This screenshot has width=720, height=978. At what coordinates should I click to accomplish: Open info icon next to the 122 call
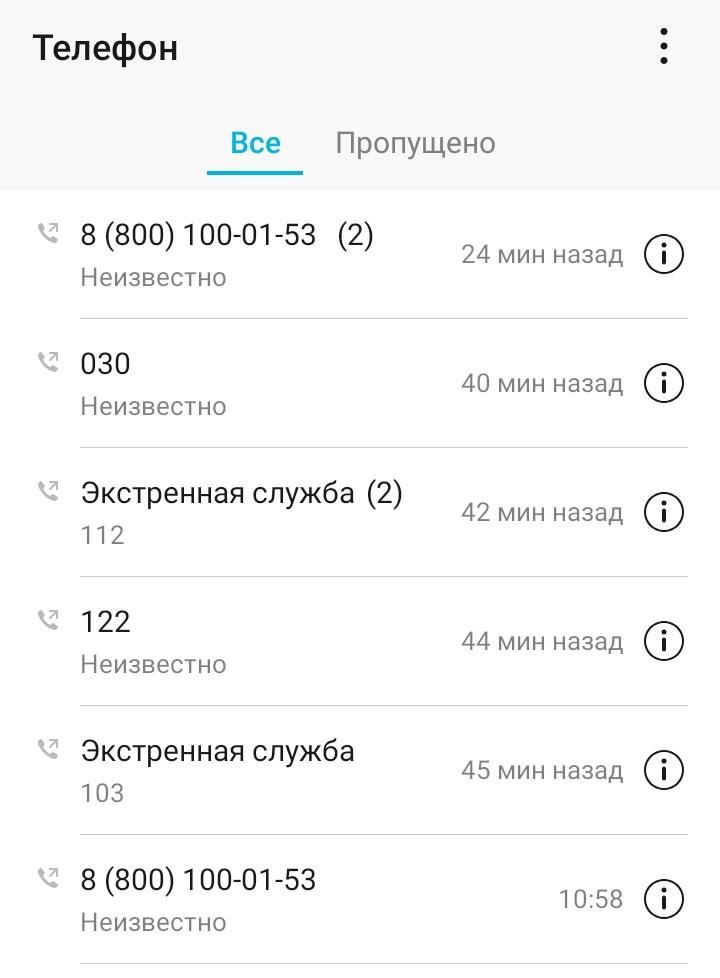[x=663, y=641]
